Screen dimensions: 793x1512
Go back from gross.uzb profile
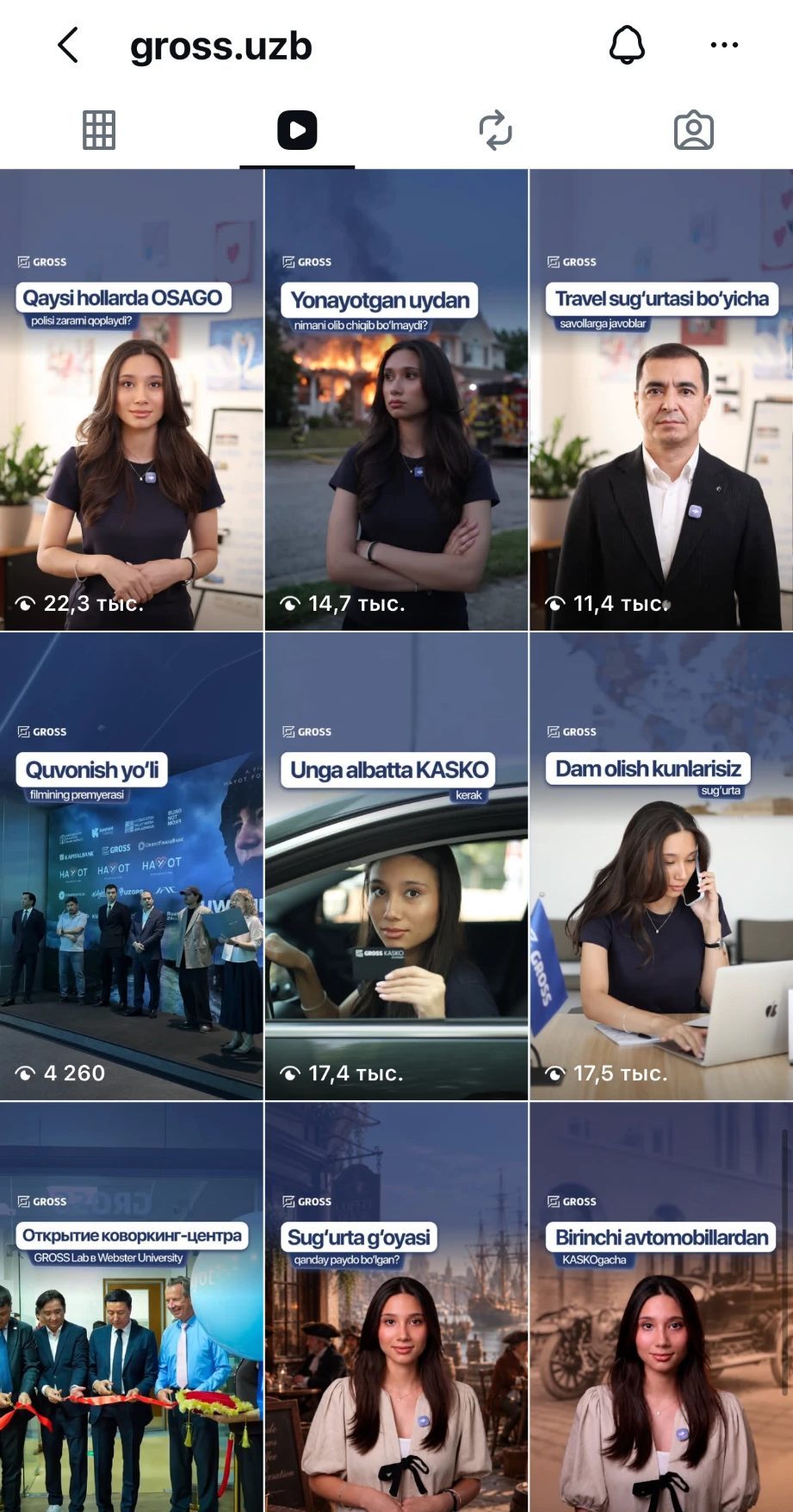[68, 45]
